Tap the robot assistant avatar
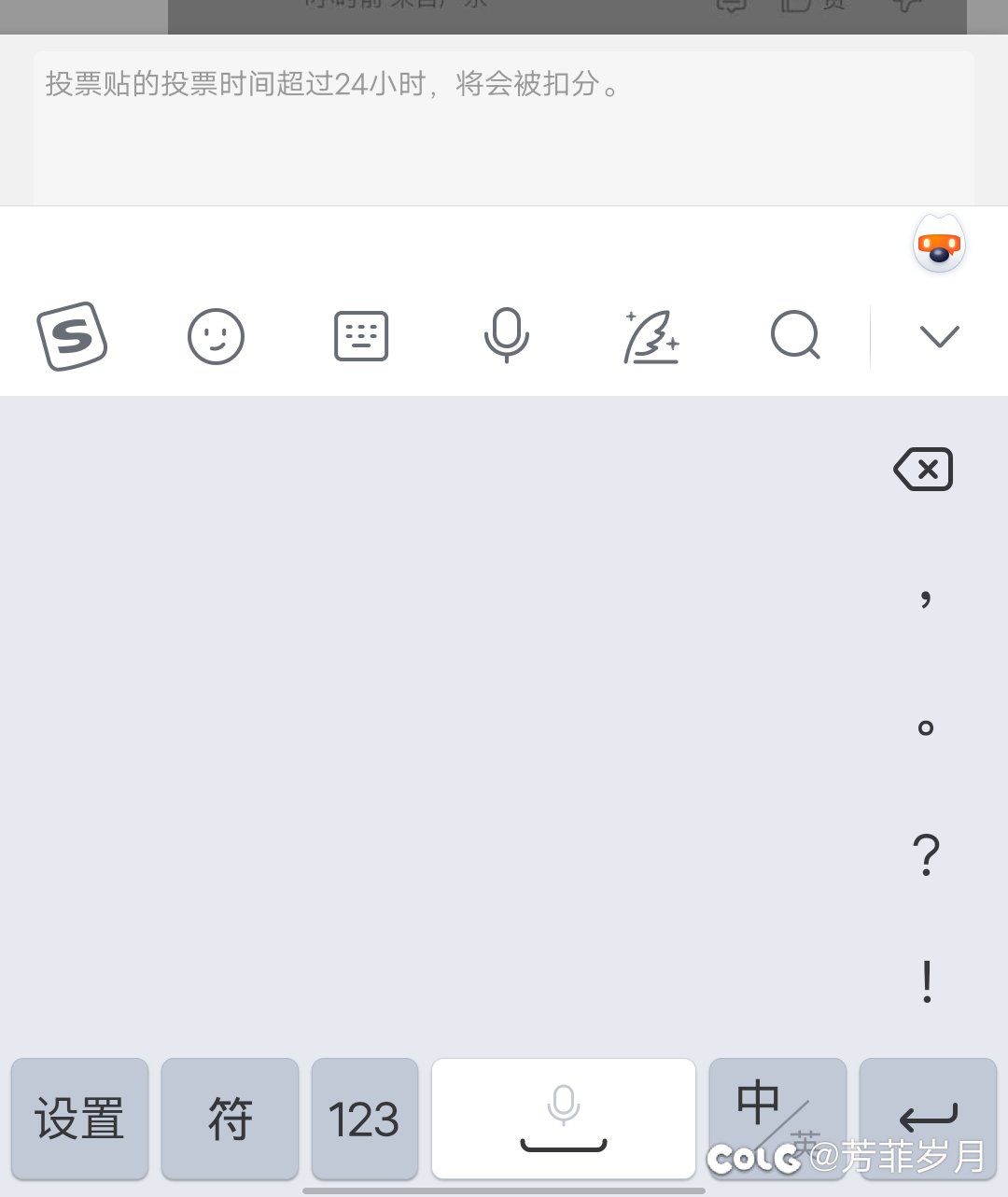Viewport: 1008px width, 1197px height. (x=939, y=245)
